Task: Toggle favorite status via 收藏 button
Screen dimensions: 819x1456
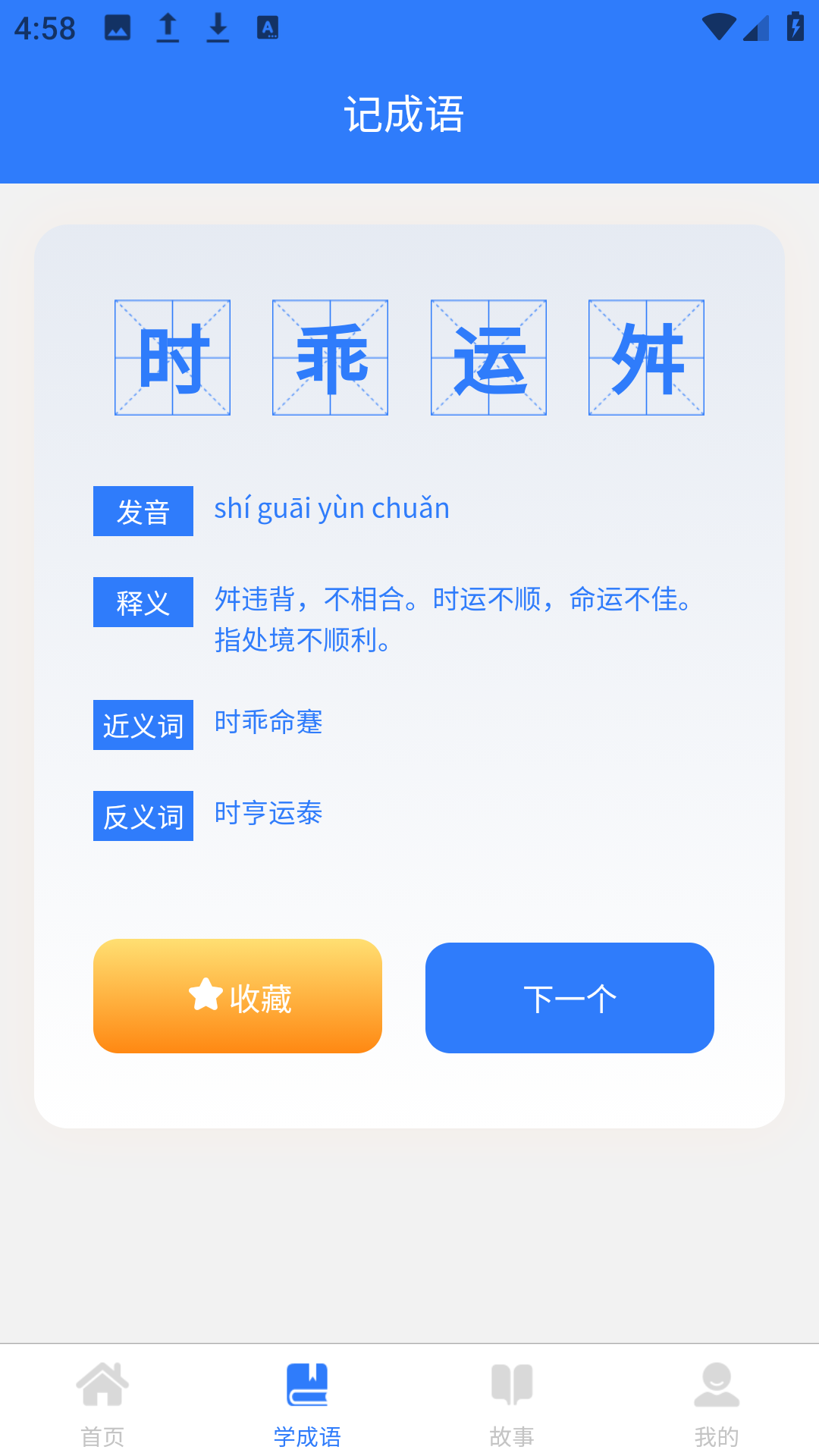Action: tap(237, 996)
